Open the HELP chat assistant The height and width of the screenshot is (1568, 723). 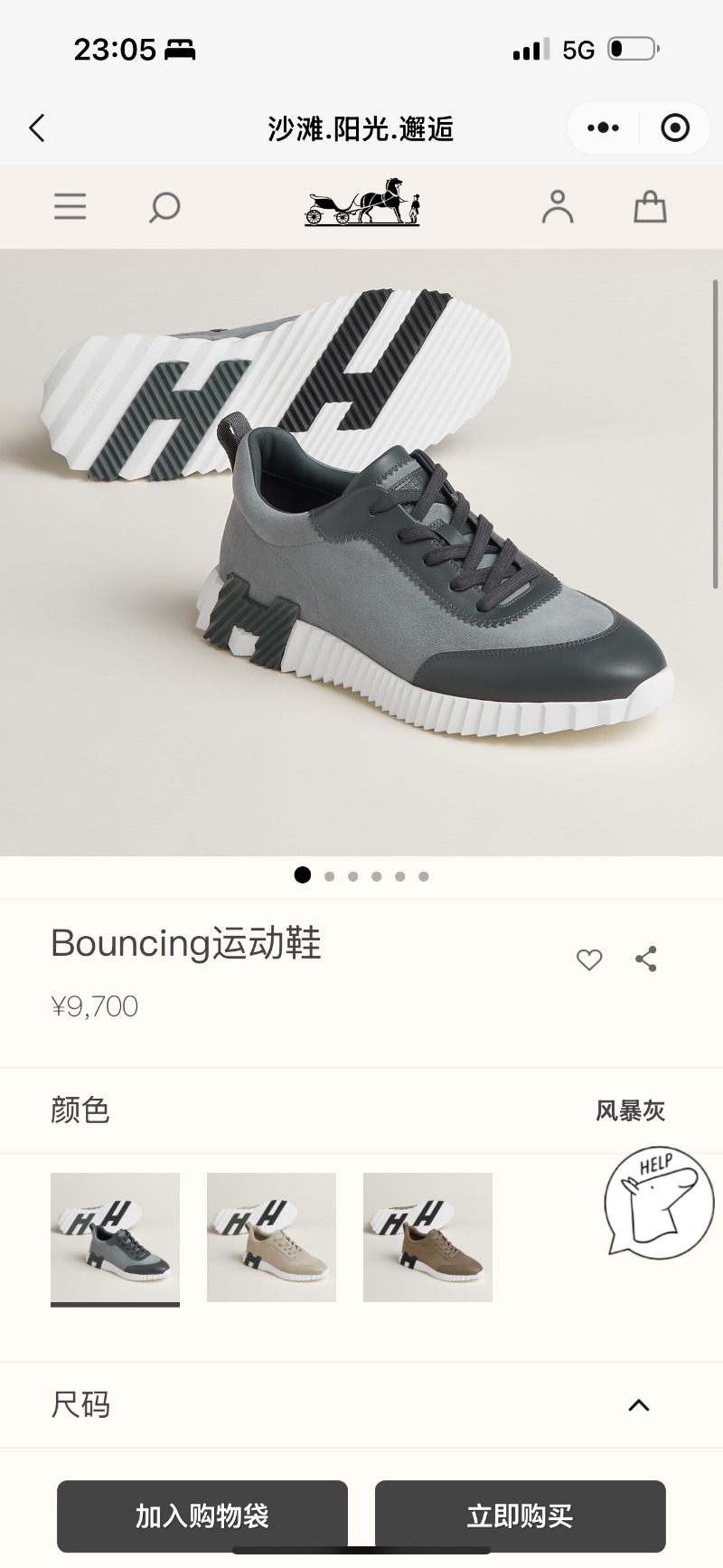[658, 1202]
